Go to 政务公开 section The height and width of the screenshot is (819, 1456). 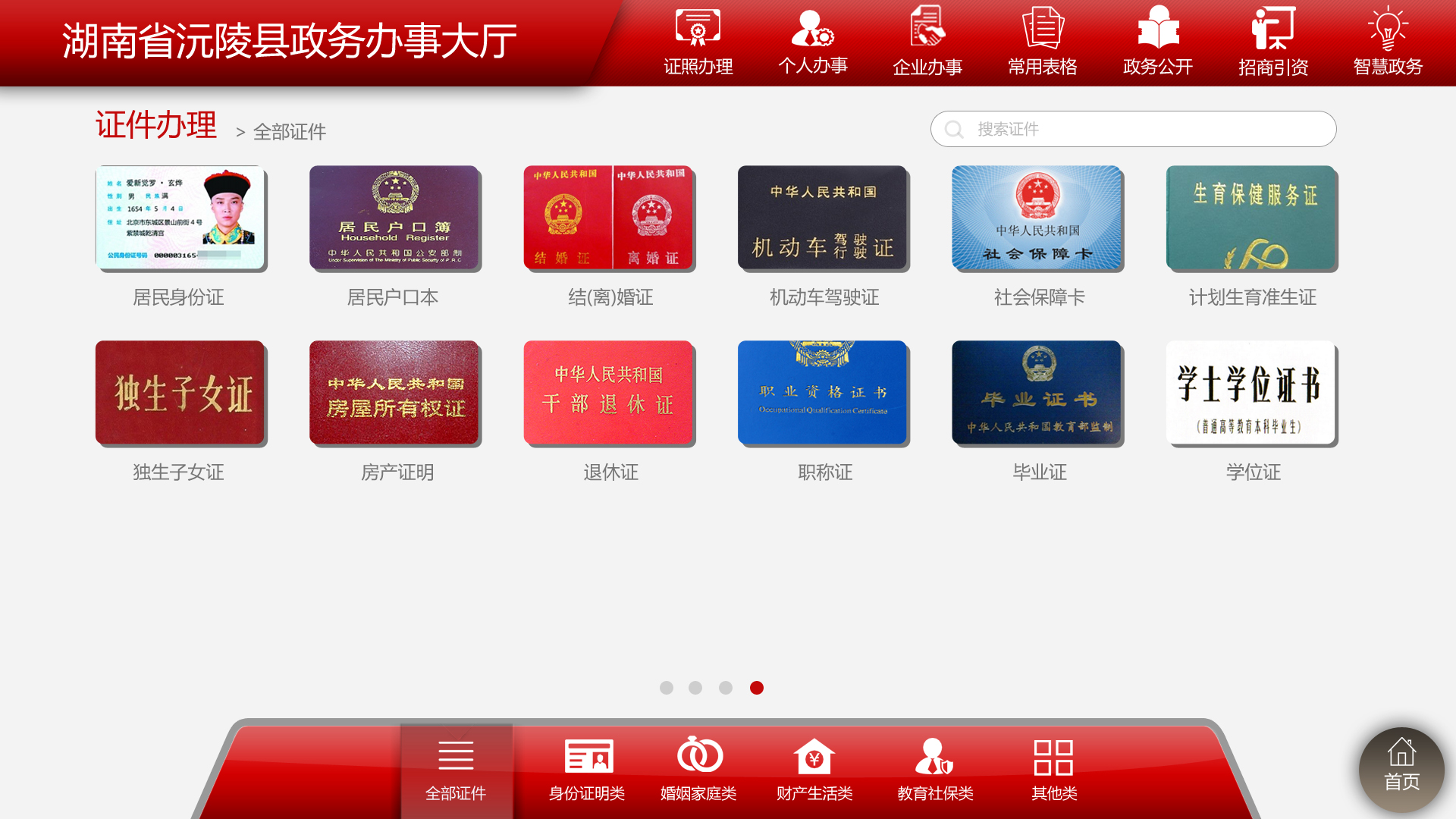coord(1158,42)
